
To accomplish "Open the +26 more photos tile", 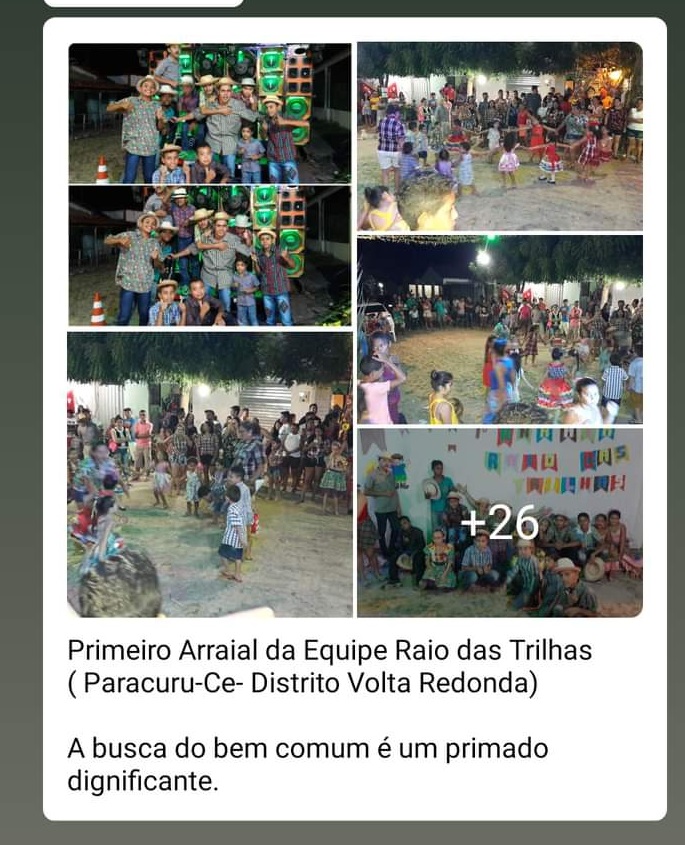I will (500, 523).
